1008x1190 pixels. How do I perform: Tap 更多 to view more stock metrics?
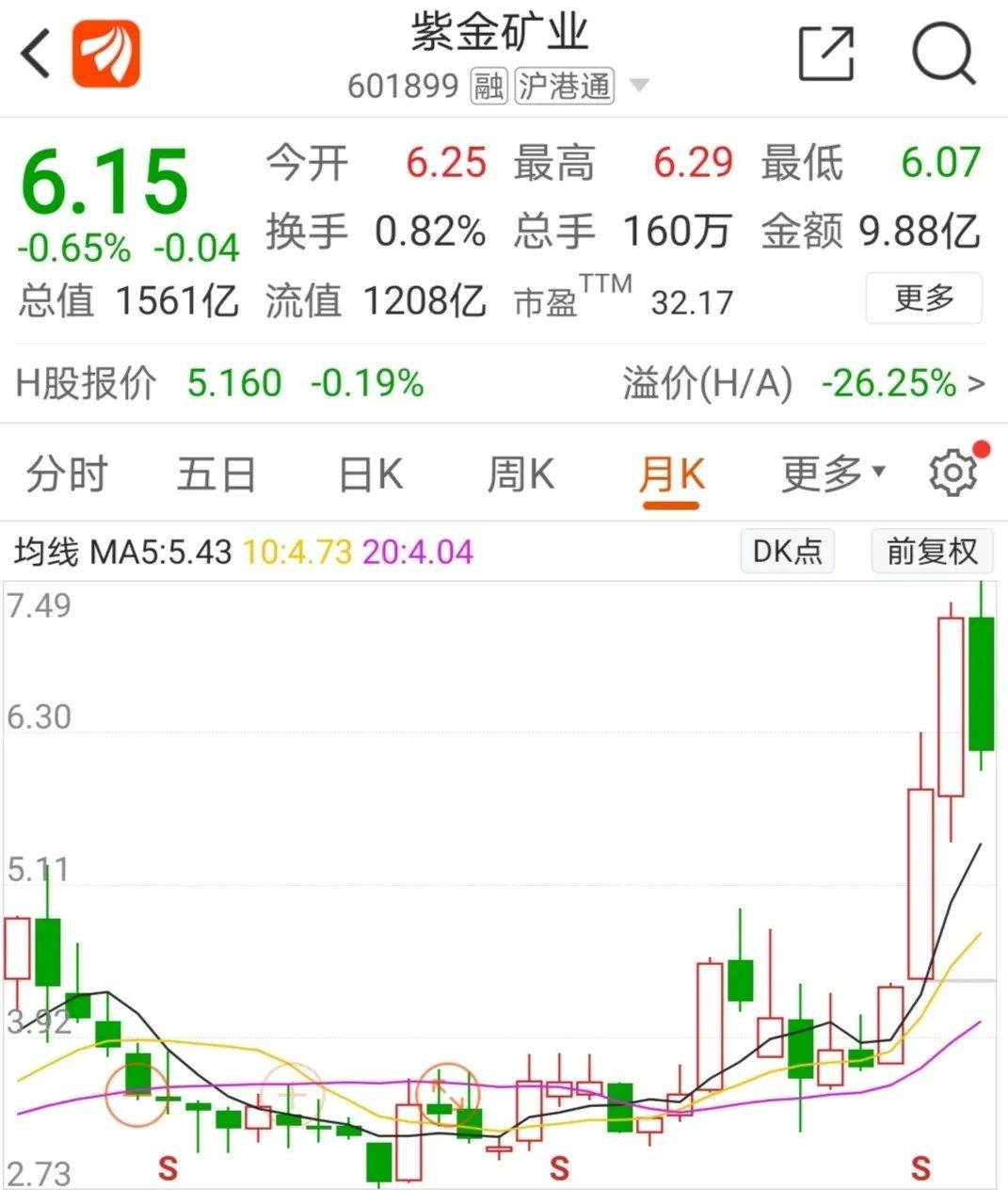(x=923, y=298)
